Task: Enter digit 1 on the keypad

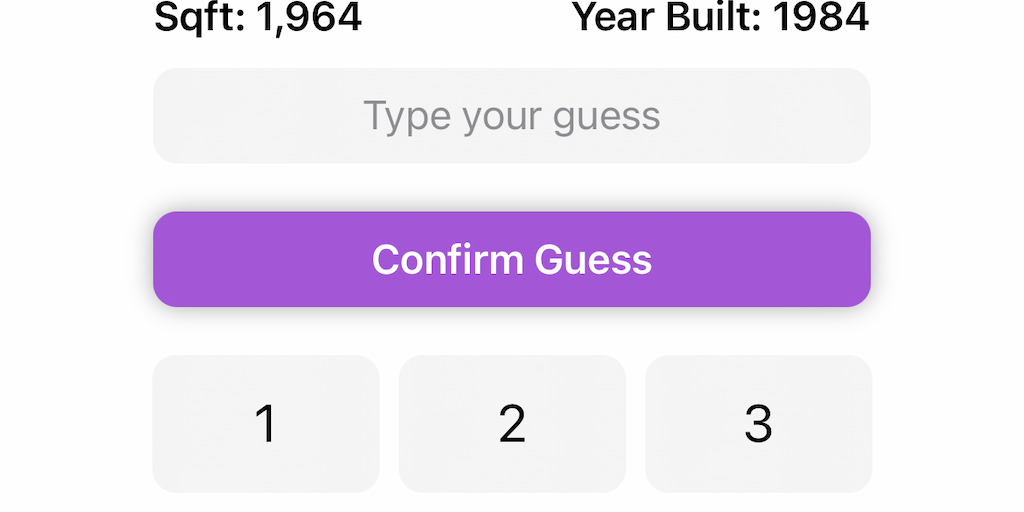Action: [x=265, y=423]
